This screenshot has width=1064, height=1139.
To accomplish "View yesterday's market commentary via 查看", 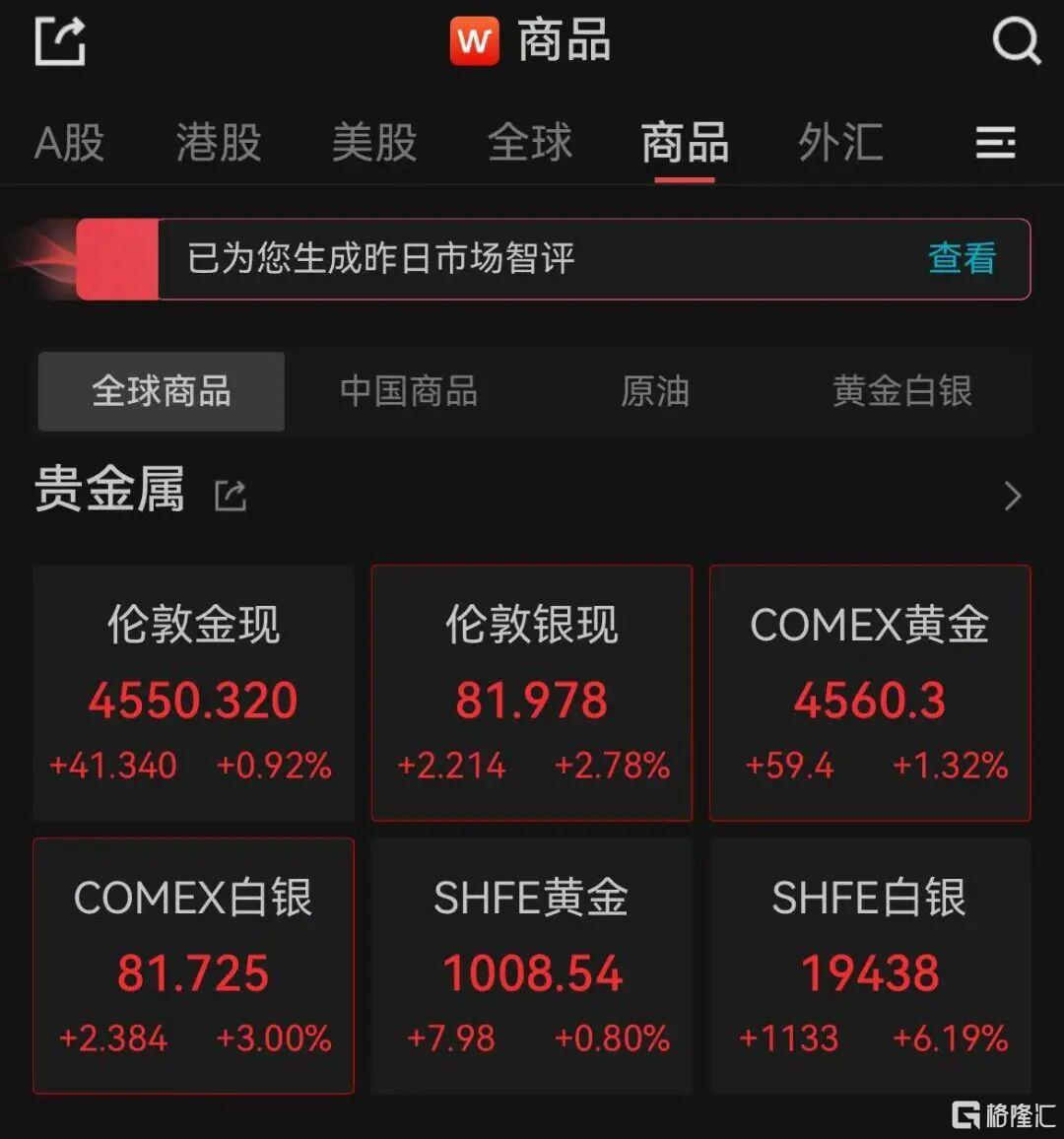I will point(962,258).
